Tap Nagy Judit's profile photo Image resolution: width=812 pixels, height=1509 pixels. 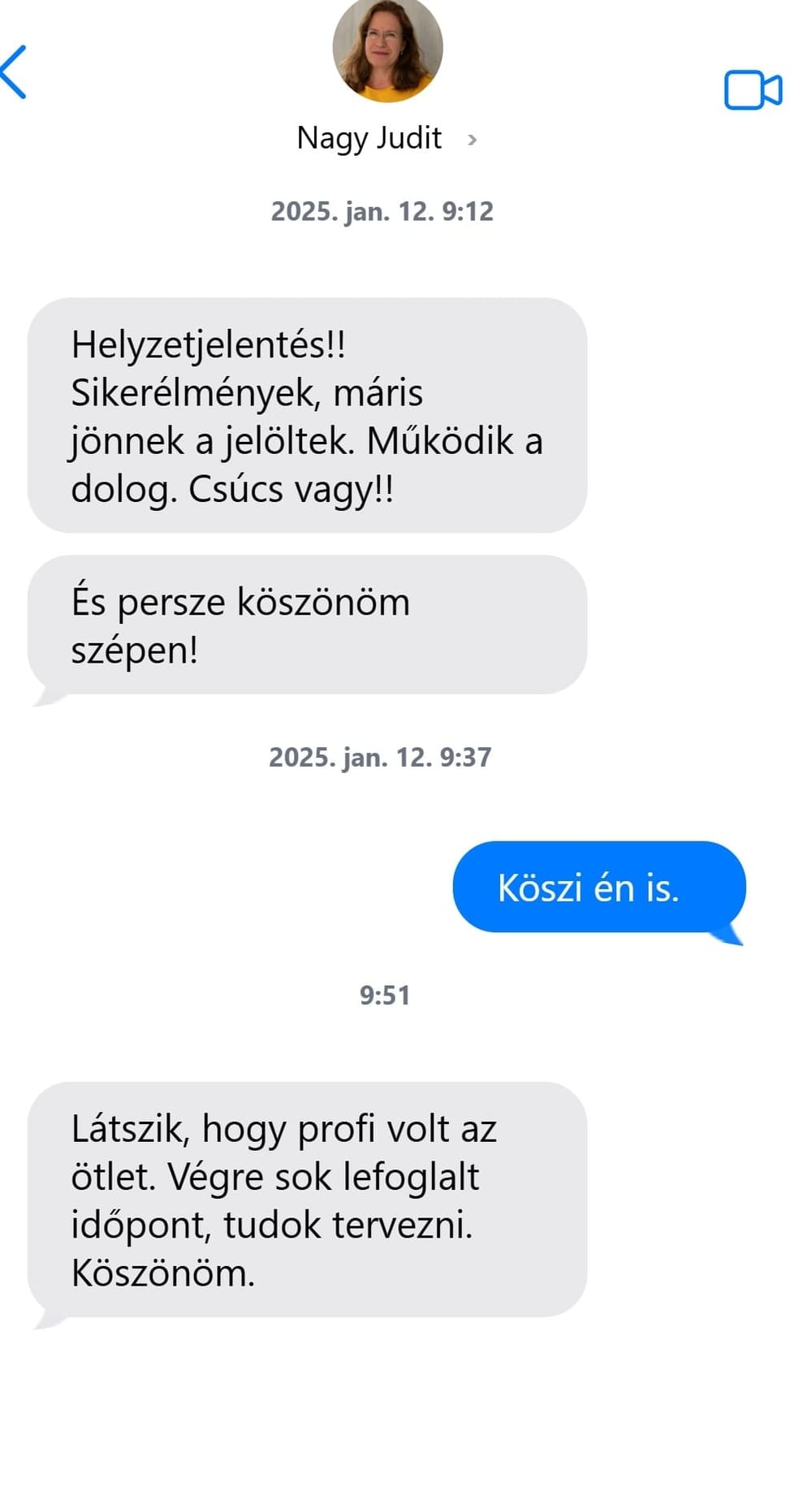[387, 50]
